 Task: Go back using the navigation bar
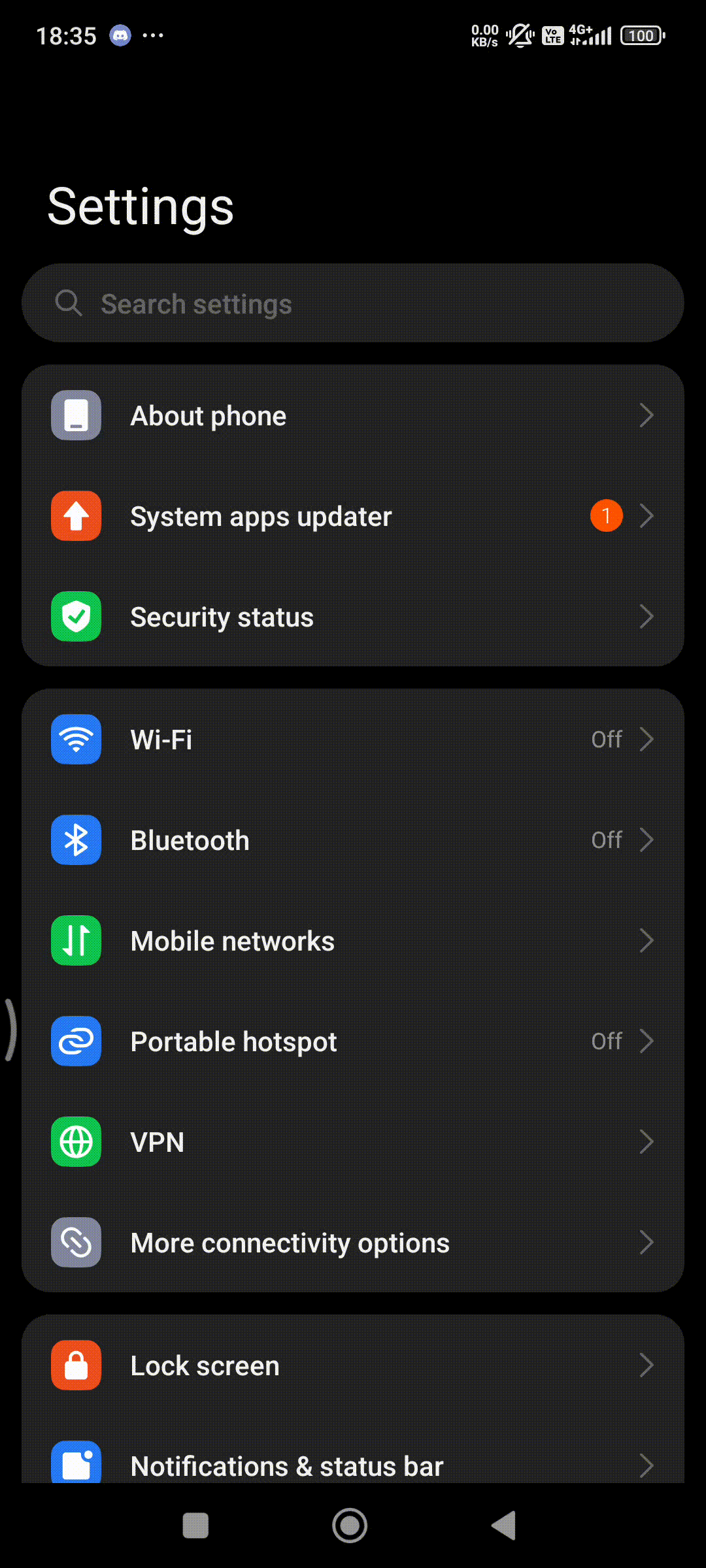point(504,1526)
